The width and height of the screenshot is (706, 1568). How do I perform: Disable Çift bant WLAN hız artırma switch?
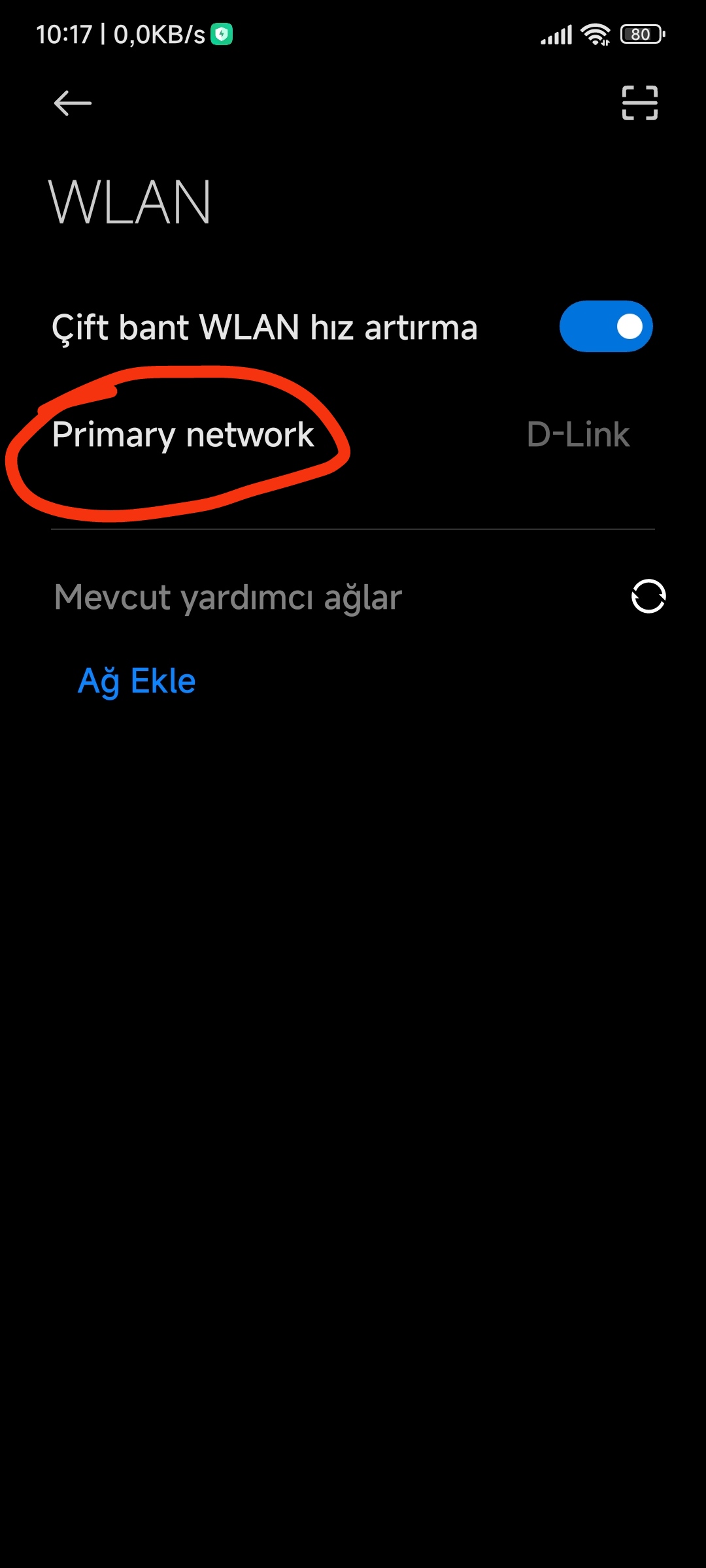(x=606, y=327)
